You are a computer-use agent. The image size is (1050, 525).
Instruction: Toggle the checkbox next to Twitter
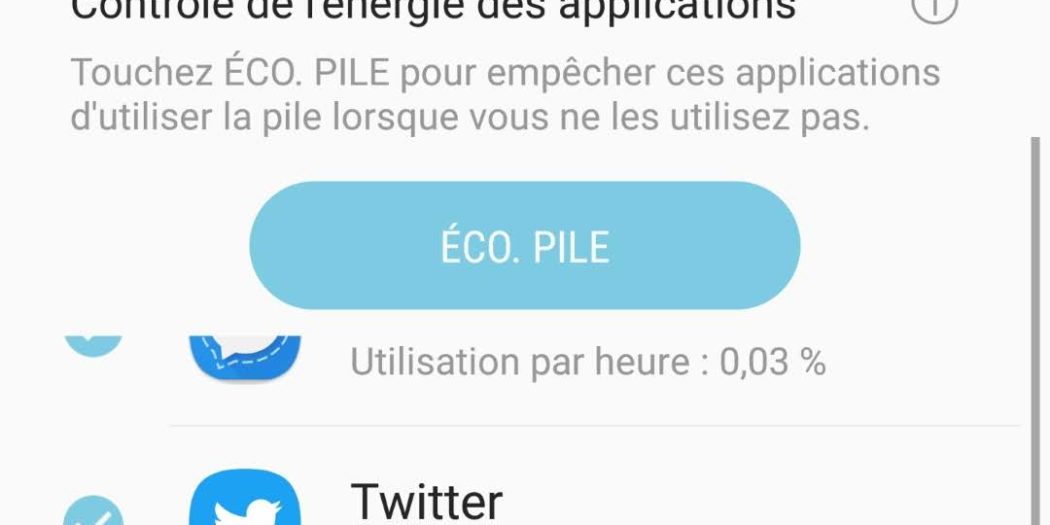tap(94, 514)
